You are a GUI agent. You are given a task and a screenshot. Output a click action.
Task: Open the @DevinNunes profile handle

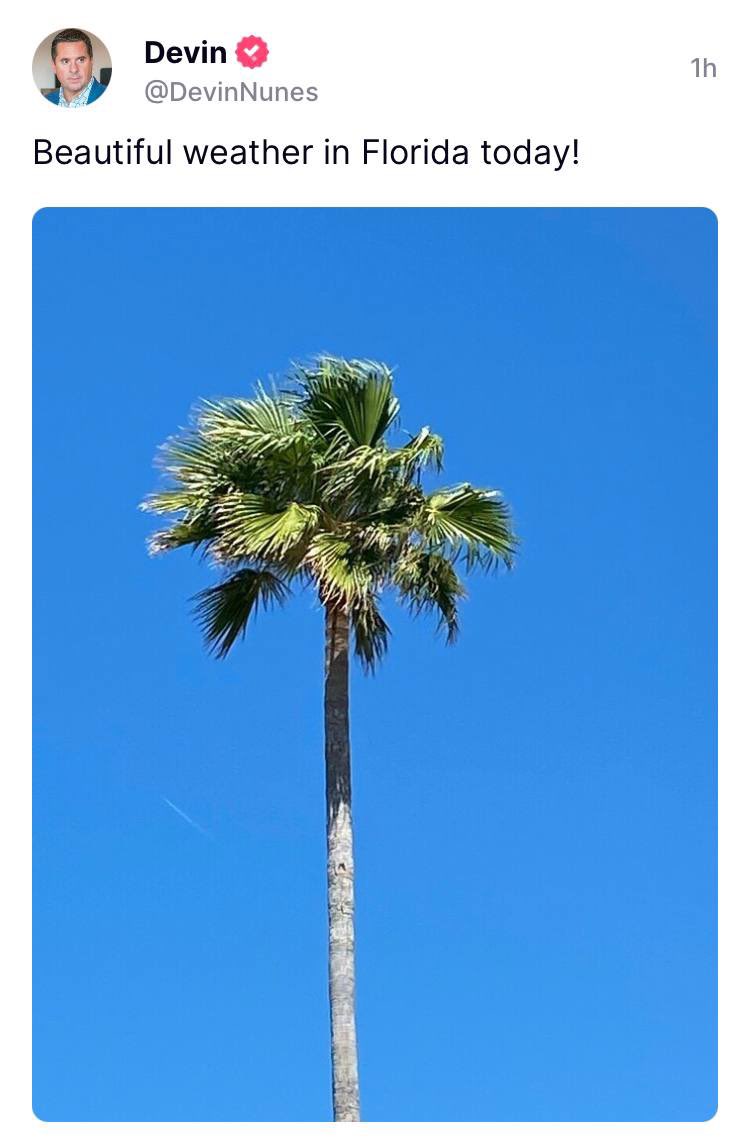click(x=231, y=93)
